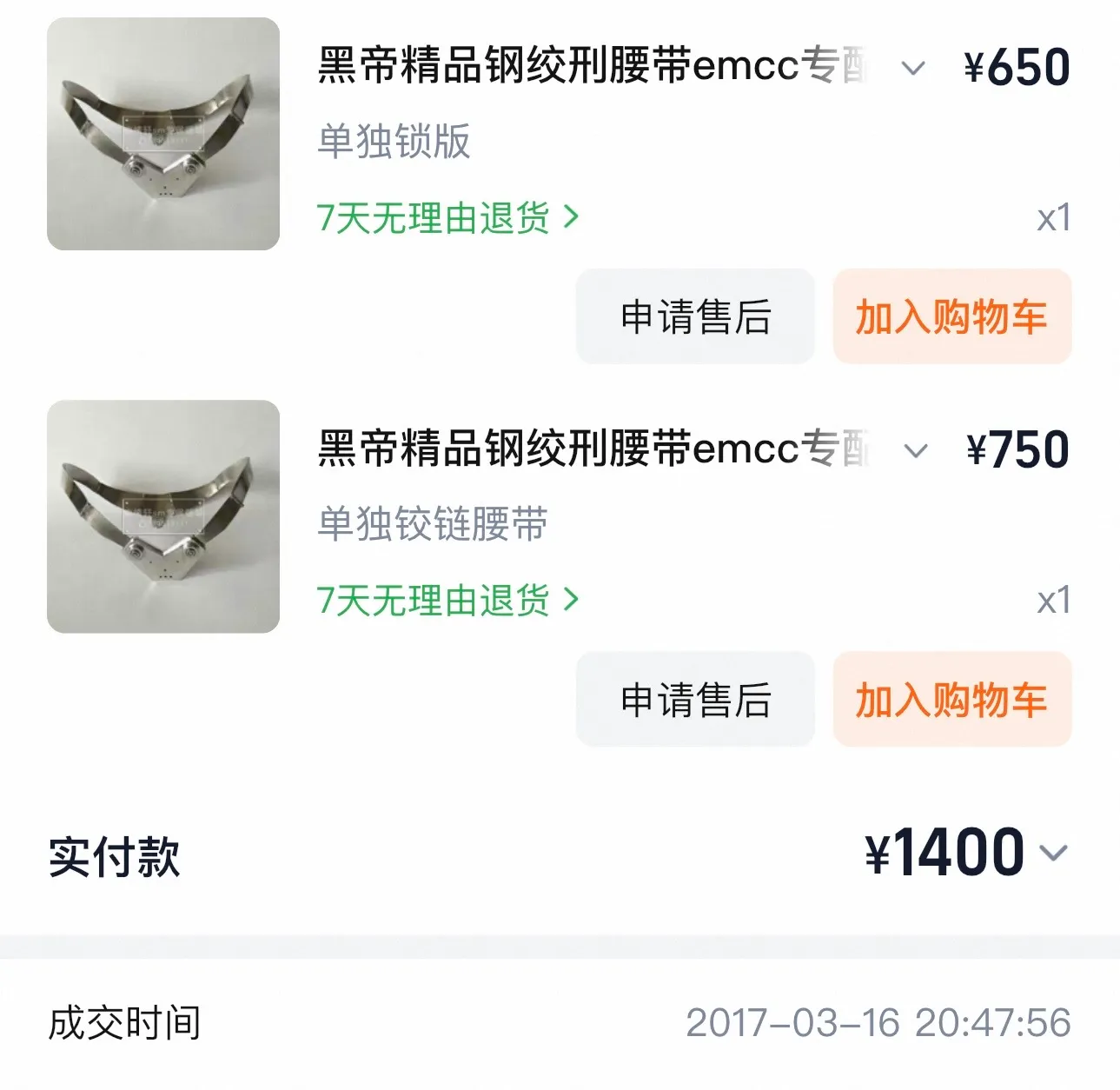Screen dimensions: 1120x1090
Task: Tap 申请售后 for the 单独铰链腰带 item
Action: (x=695, y=700)
